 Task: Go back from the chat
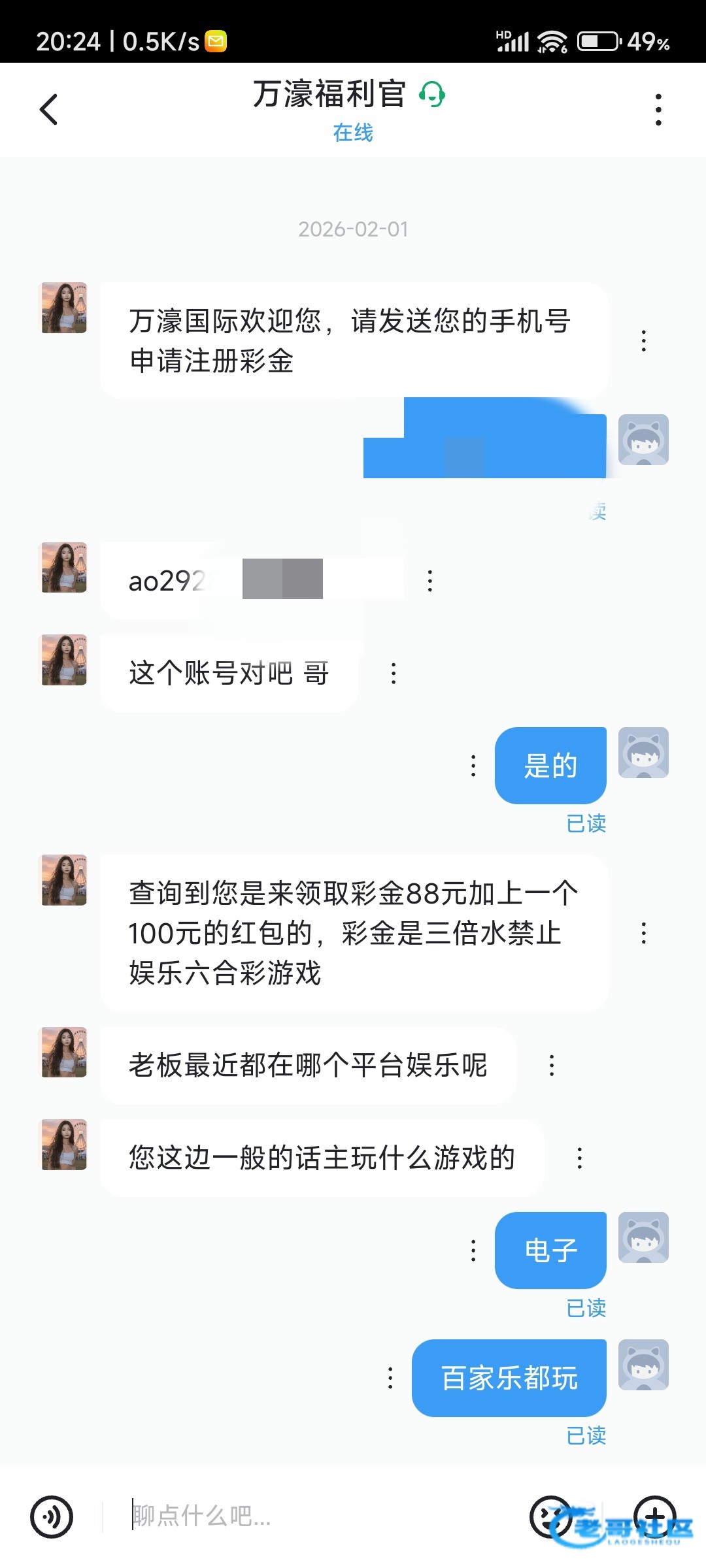[x=49, y=109]
